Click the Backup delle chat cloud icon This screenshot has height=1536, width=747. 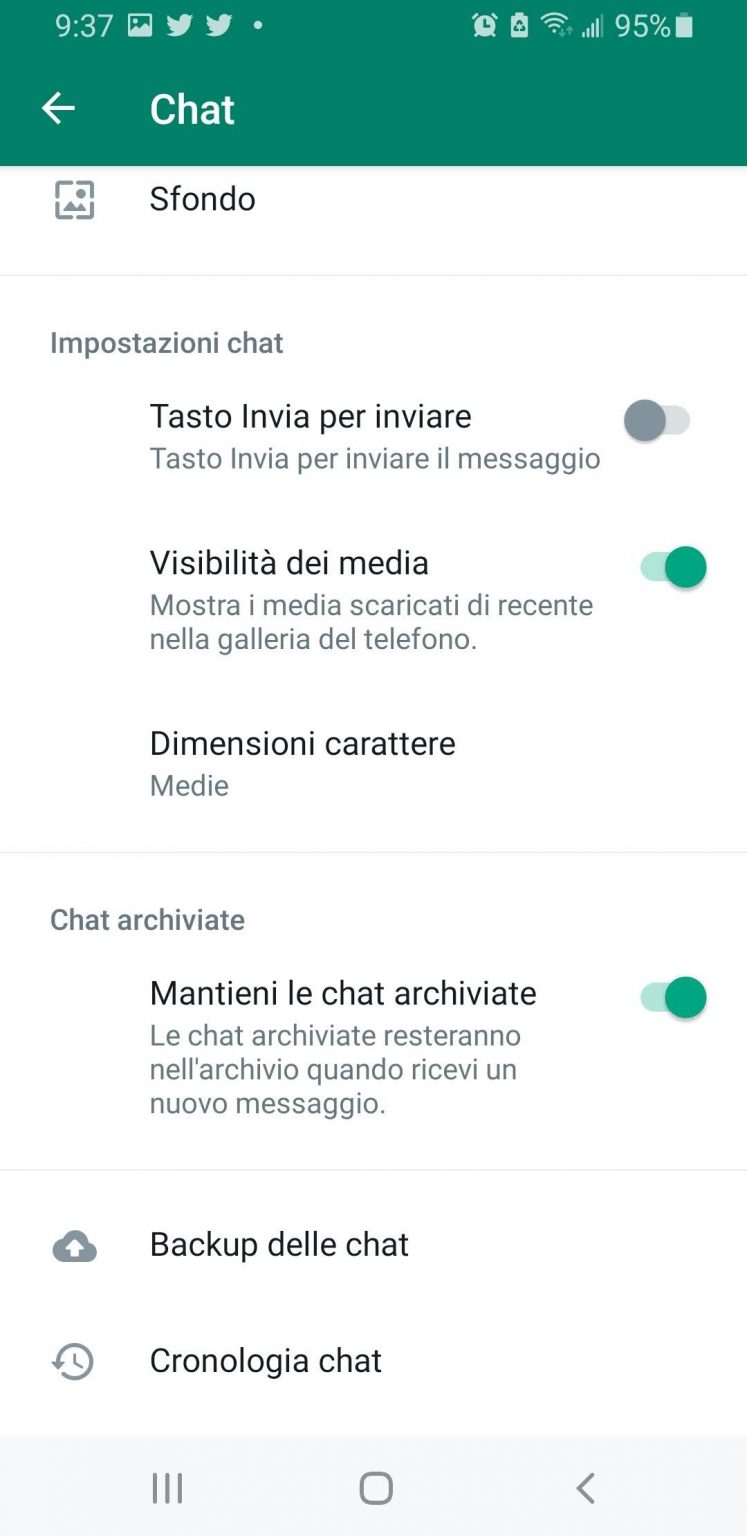[x=72, y=1245]
